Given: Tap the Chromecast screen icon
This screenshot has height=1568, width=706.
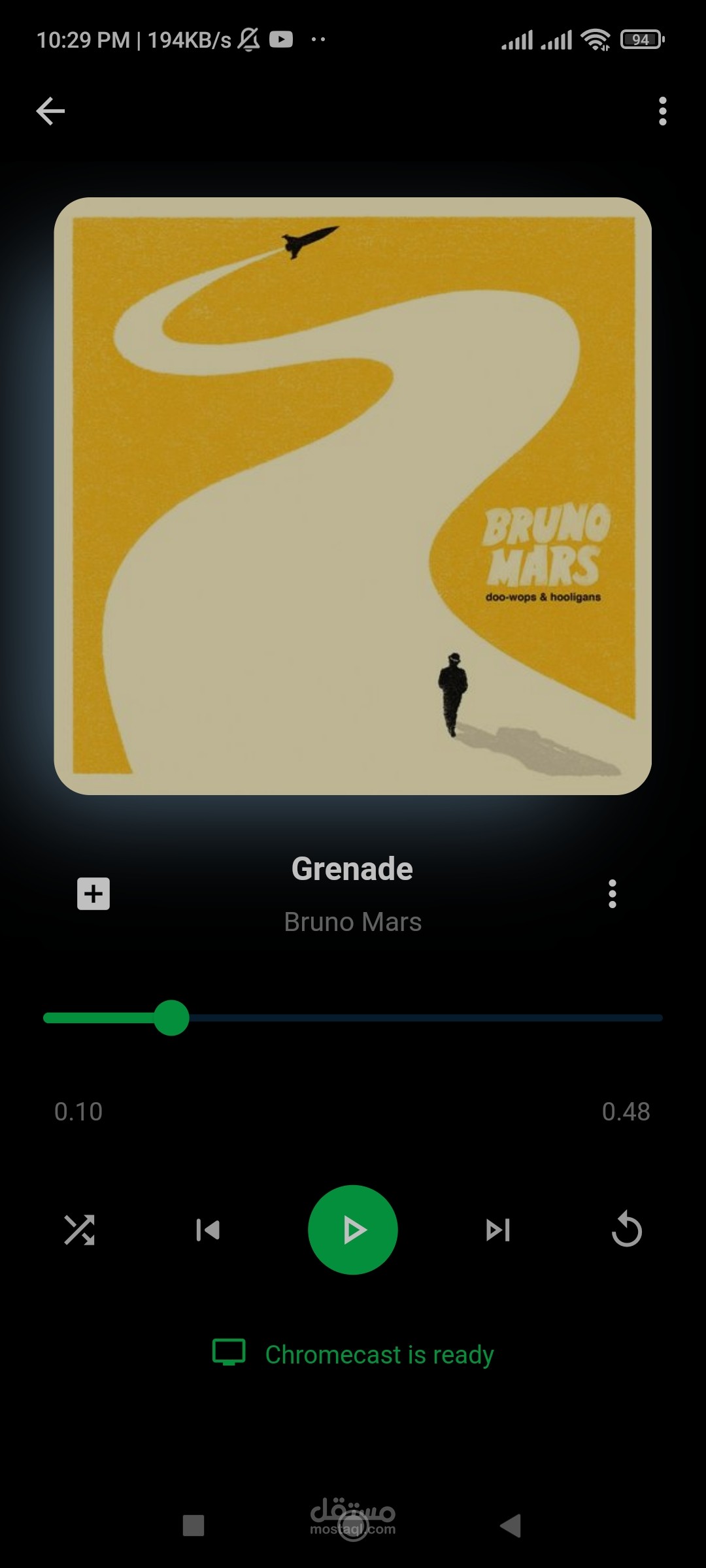Looking at the screenshot, I should coord(228,1354).
